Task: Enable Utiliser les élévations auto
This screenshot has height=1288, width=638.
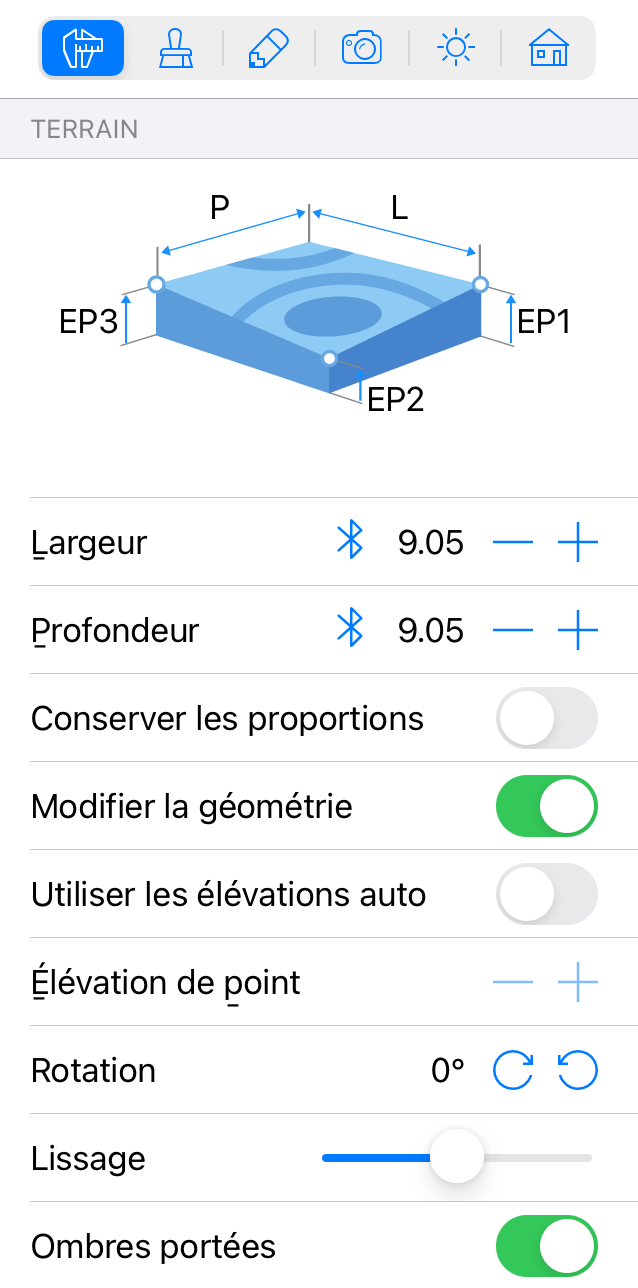Action: pyautogui.click(x=546, y=894)
